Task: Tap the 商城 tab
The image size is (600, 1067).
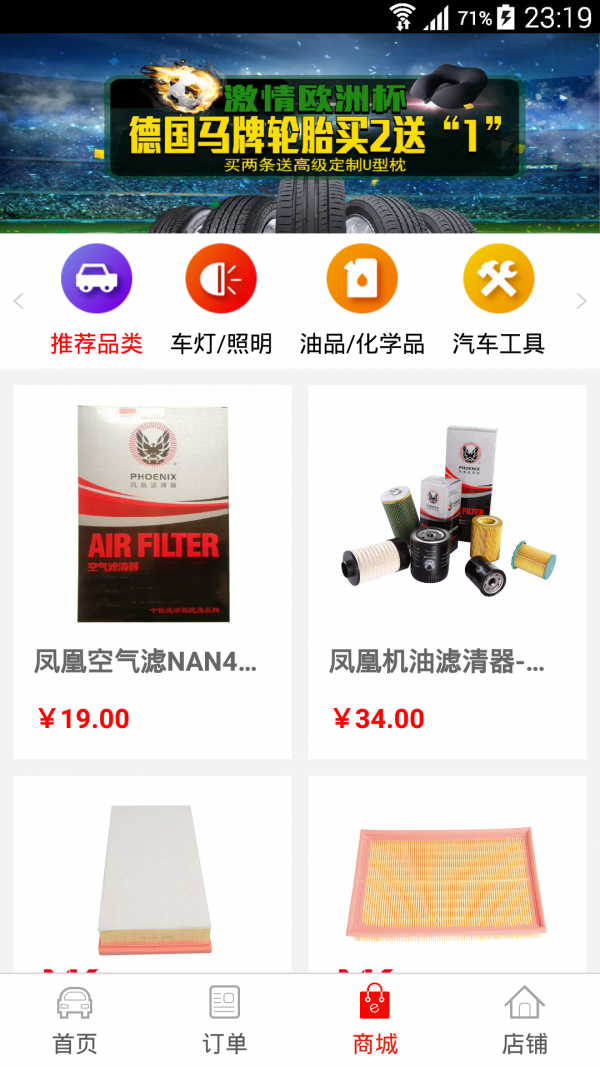Action: click(x=375, y=1020)
